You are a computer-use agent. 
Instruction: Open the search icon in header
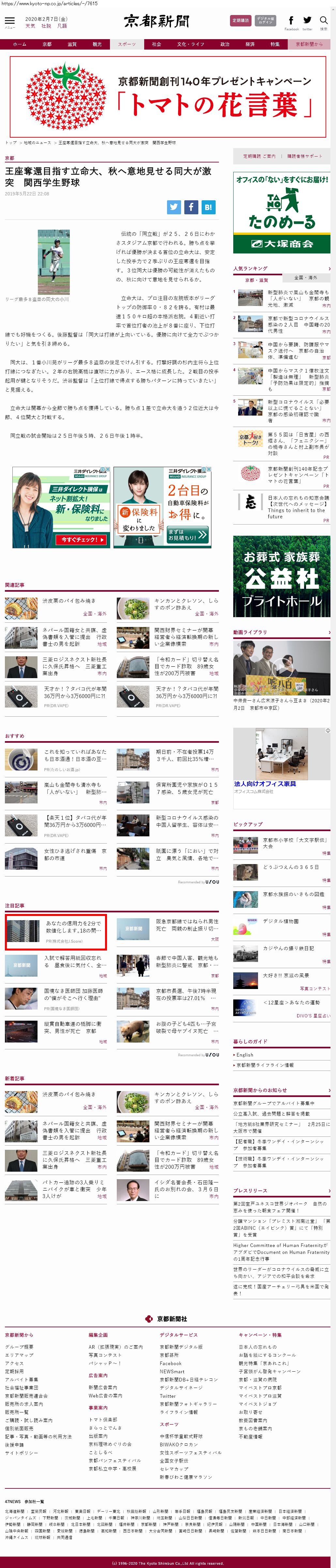point(323,22)
